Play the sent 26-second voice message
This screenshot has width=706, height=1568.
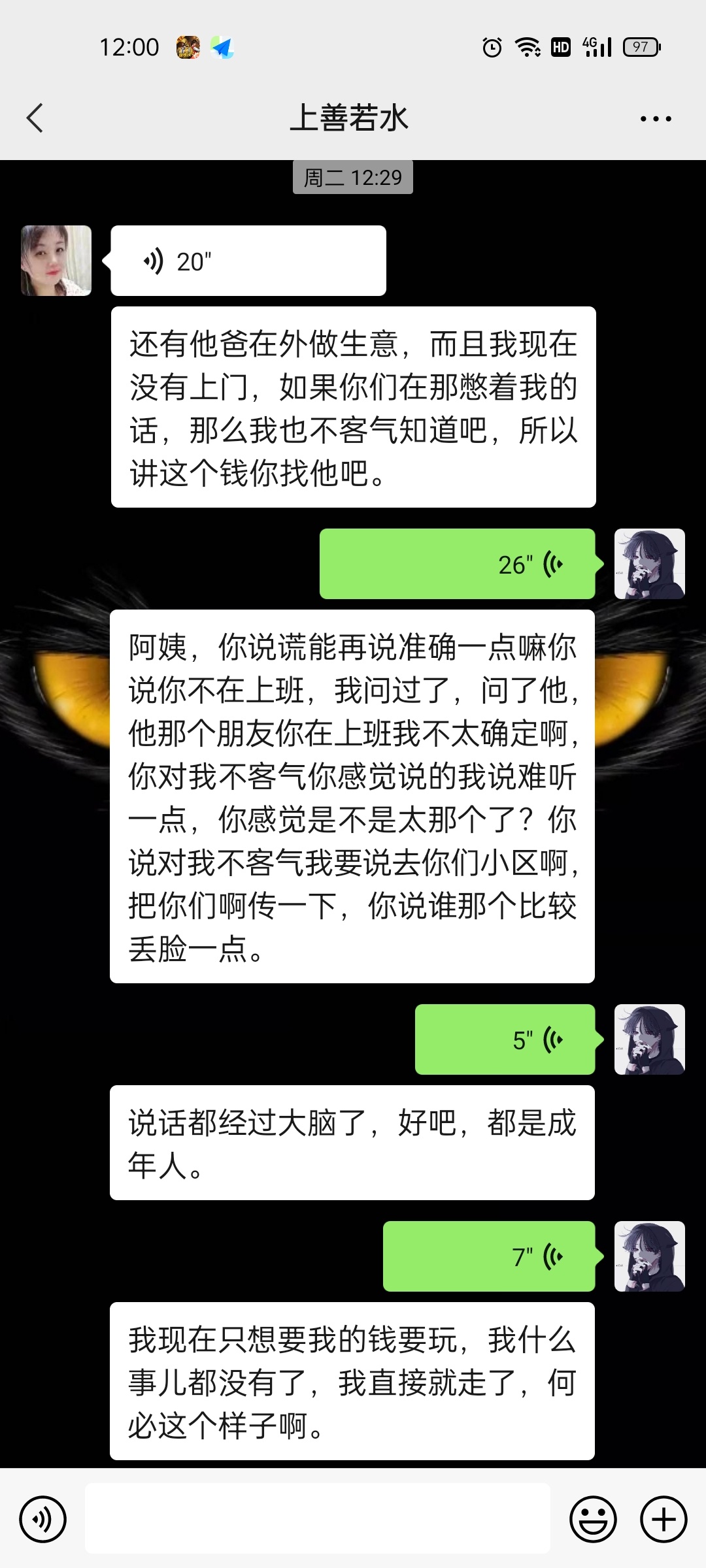point(457,564)
